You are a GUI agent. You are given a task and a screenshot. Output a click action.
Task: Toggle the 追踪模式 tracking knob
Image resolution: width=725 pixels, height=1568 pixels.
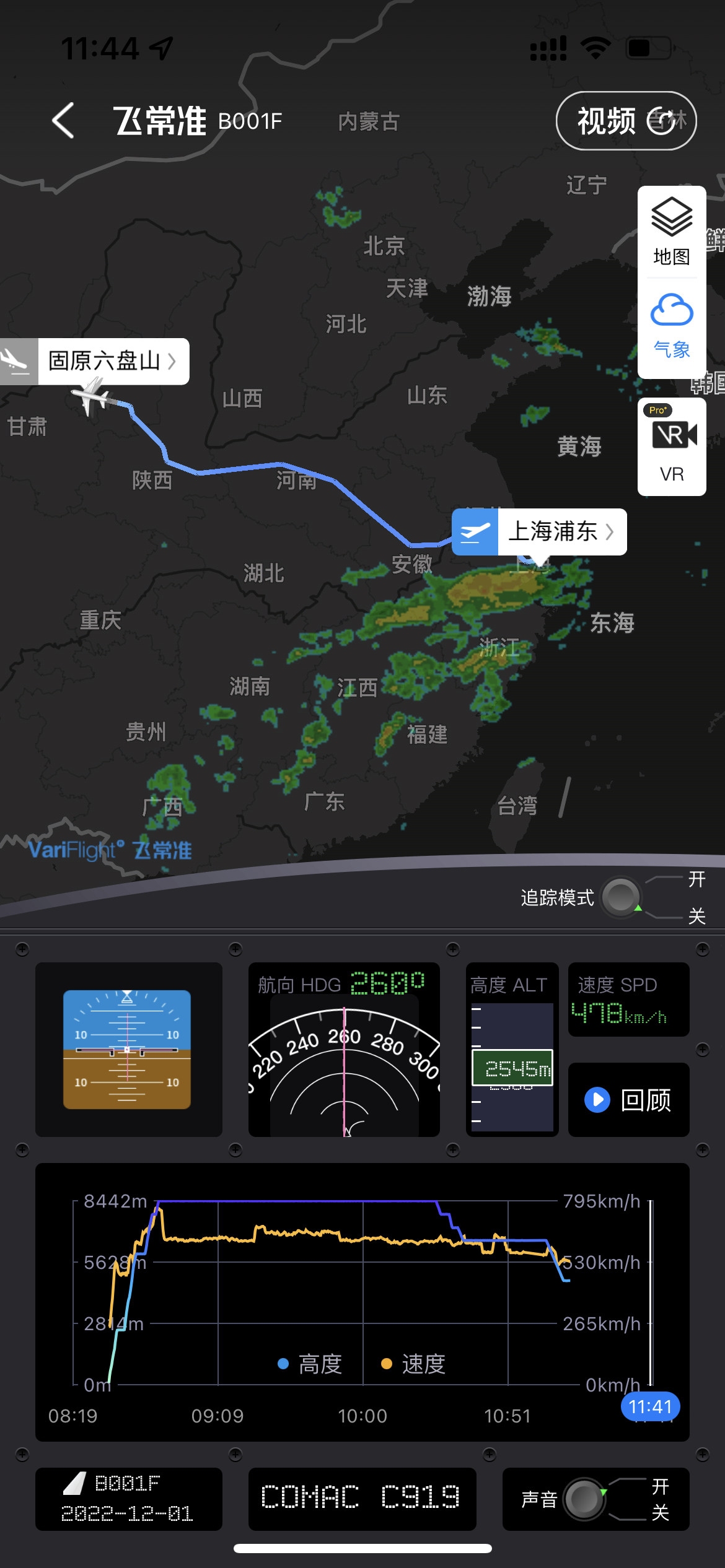click(x=622, y=897)
